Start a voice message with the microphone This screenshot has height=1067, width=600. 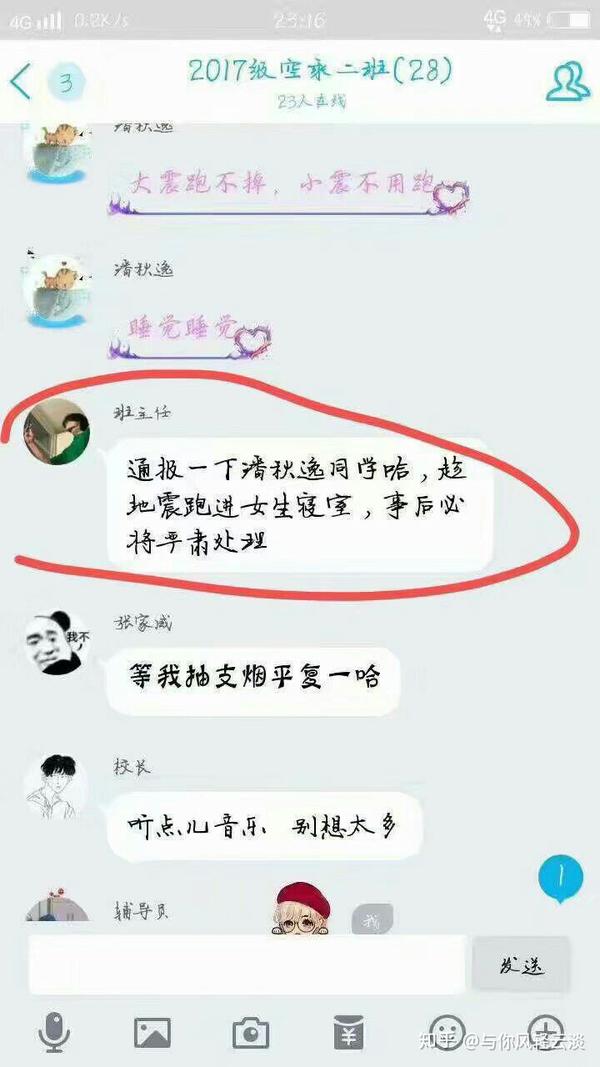53,1032
